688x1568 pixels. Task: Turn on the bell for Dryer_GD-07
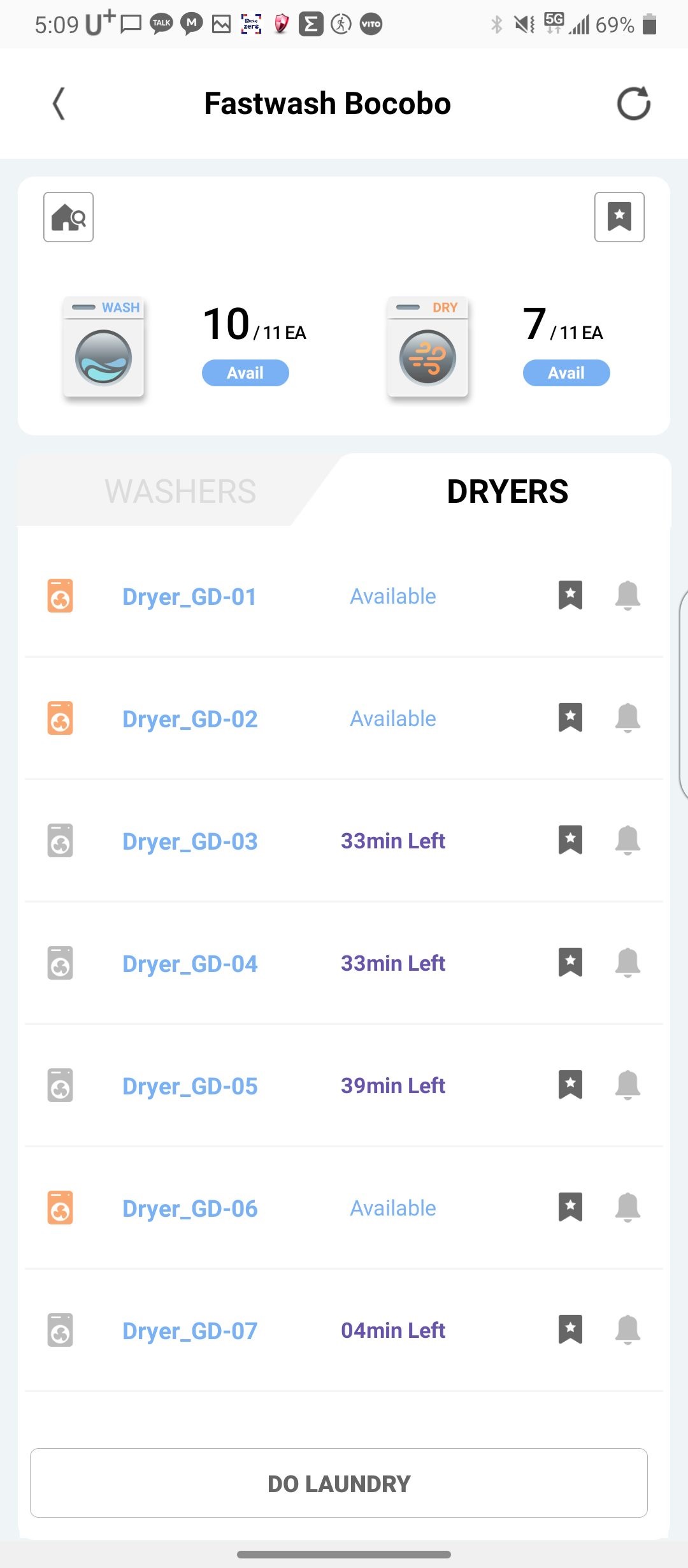tap(627, 1330)
